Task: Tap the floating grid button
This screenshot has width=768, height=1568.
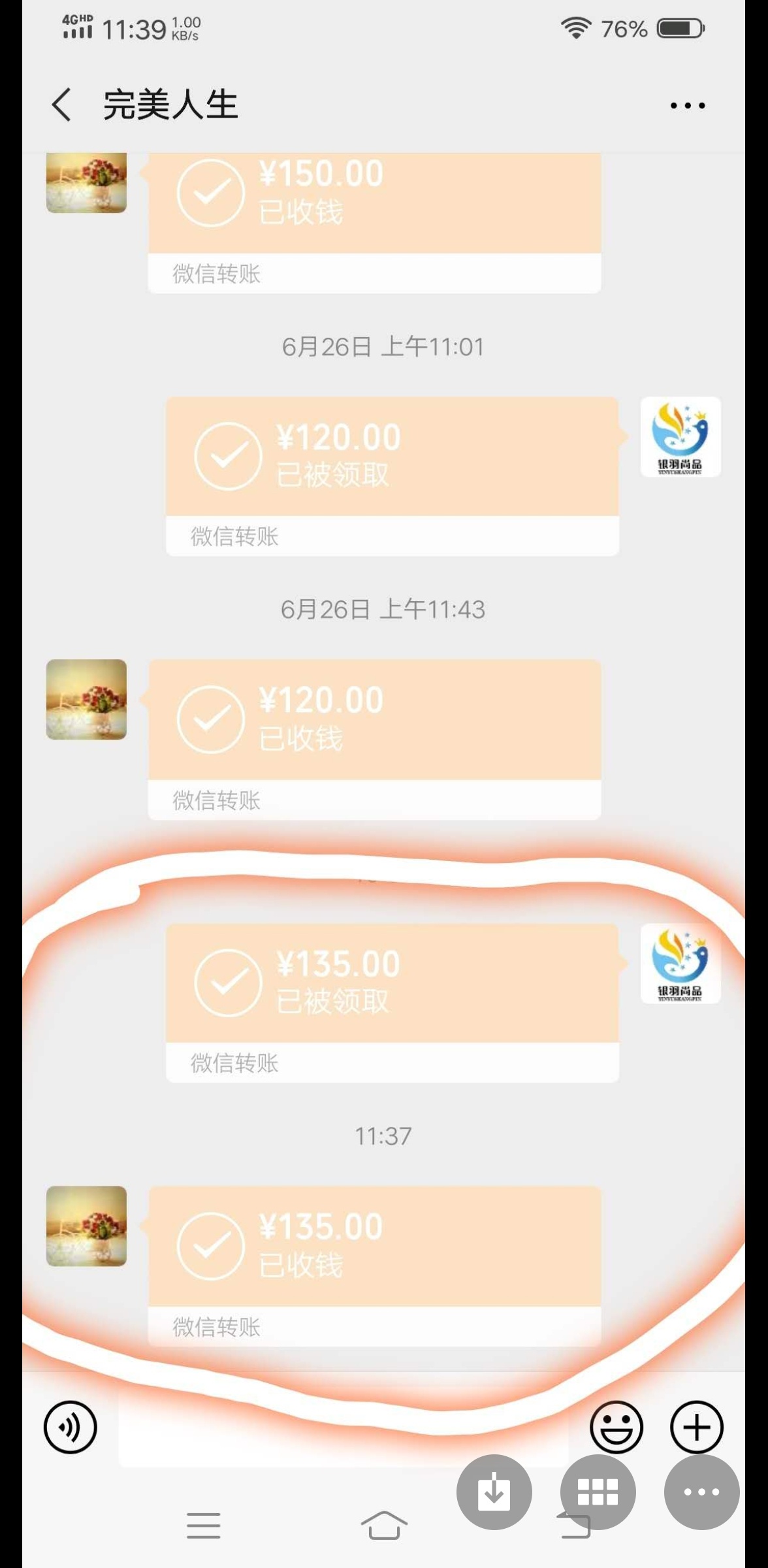Action: click(598, 1492)
